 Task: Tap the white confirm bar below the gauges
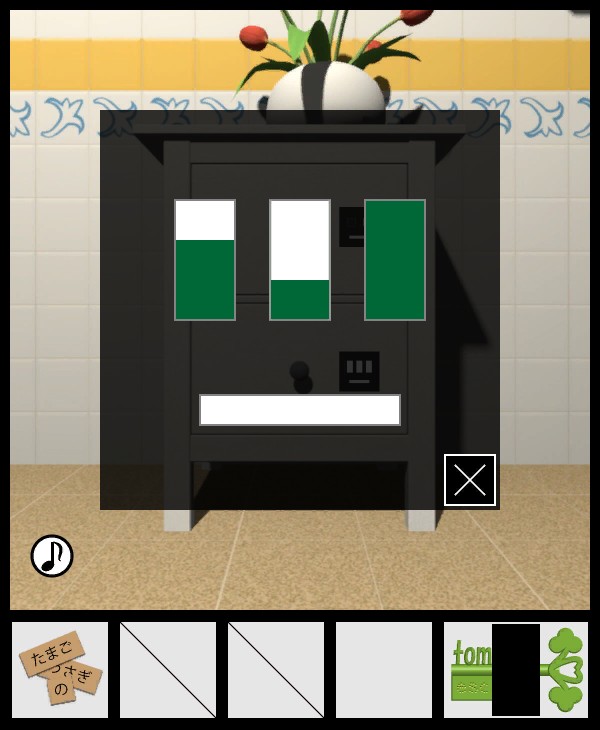pos(300,410)
